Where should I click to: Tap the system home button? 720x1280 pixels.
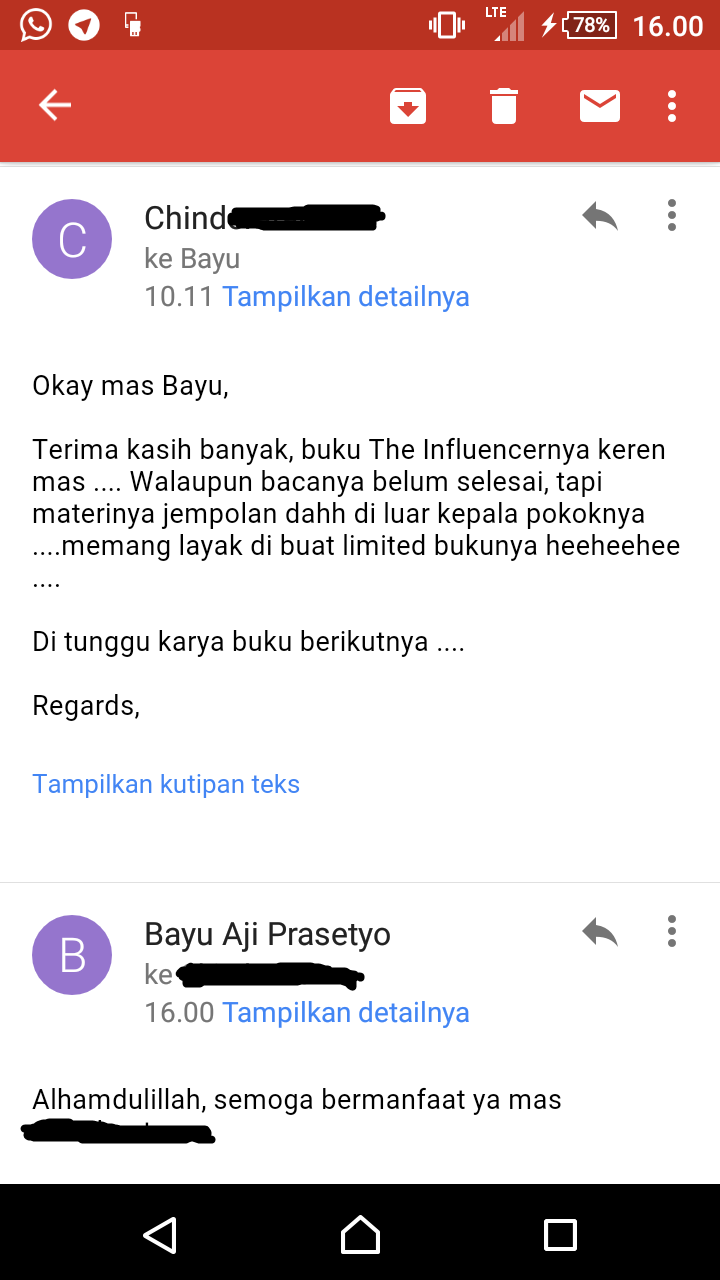(x=360, y=1235)
